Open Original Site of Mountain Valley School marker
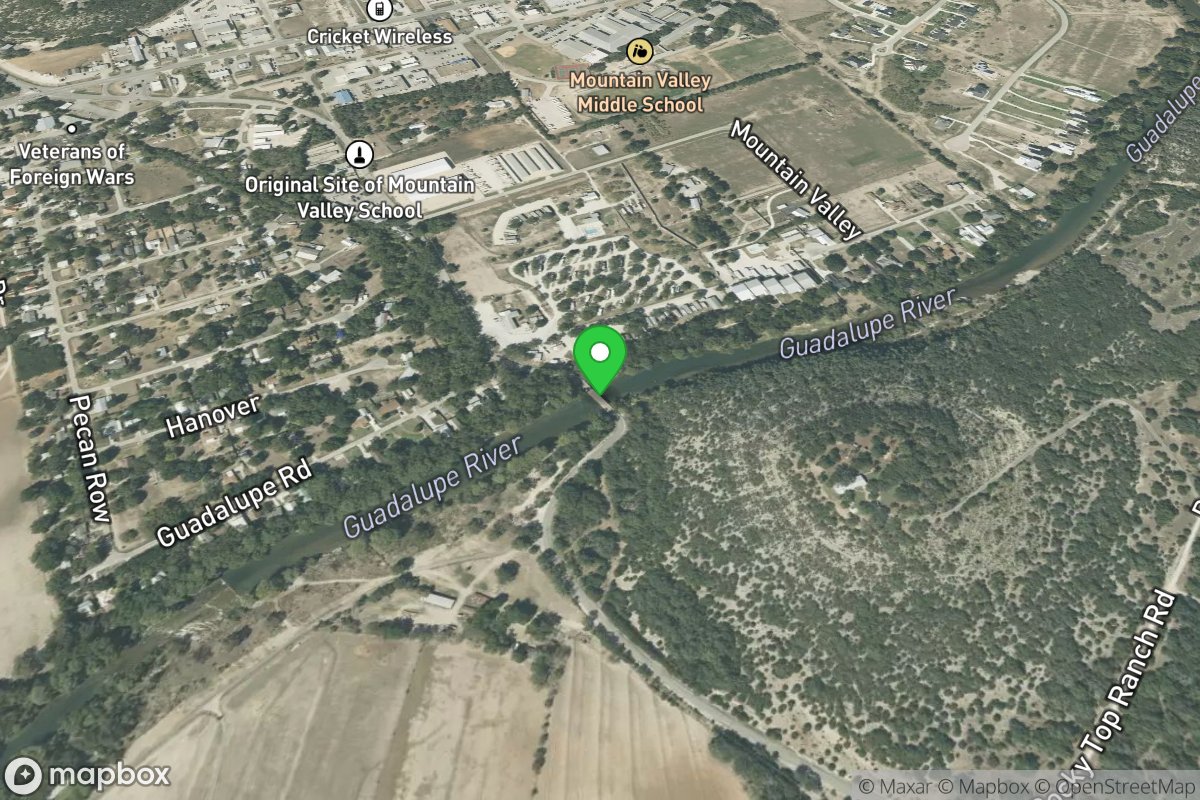 pos(359,155)
